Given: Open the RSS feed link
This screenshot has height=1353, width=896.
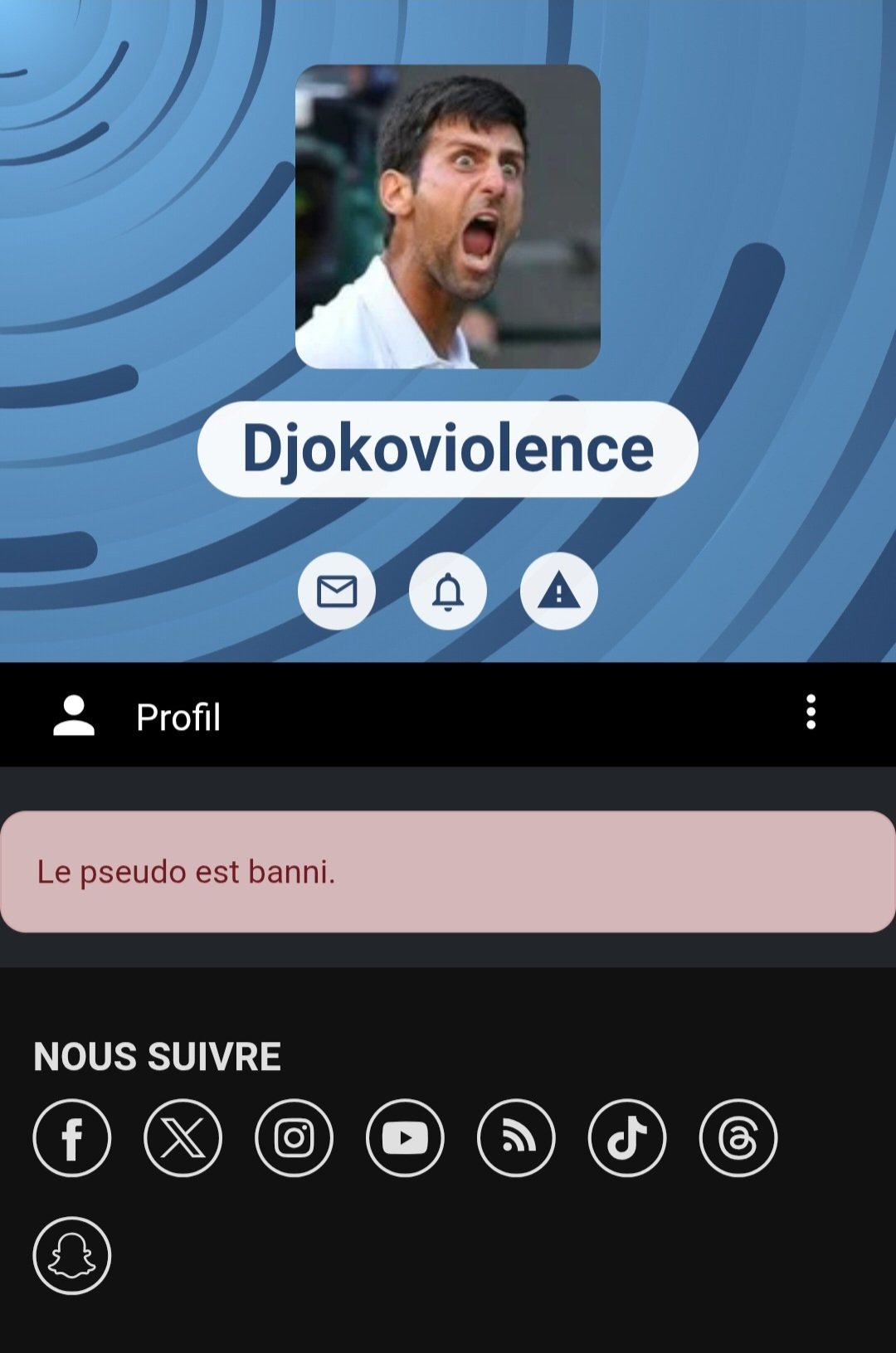Looking at the screenshot, I should pyautogui.click(x=516, y=1138).
